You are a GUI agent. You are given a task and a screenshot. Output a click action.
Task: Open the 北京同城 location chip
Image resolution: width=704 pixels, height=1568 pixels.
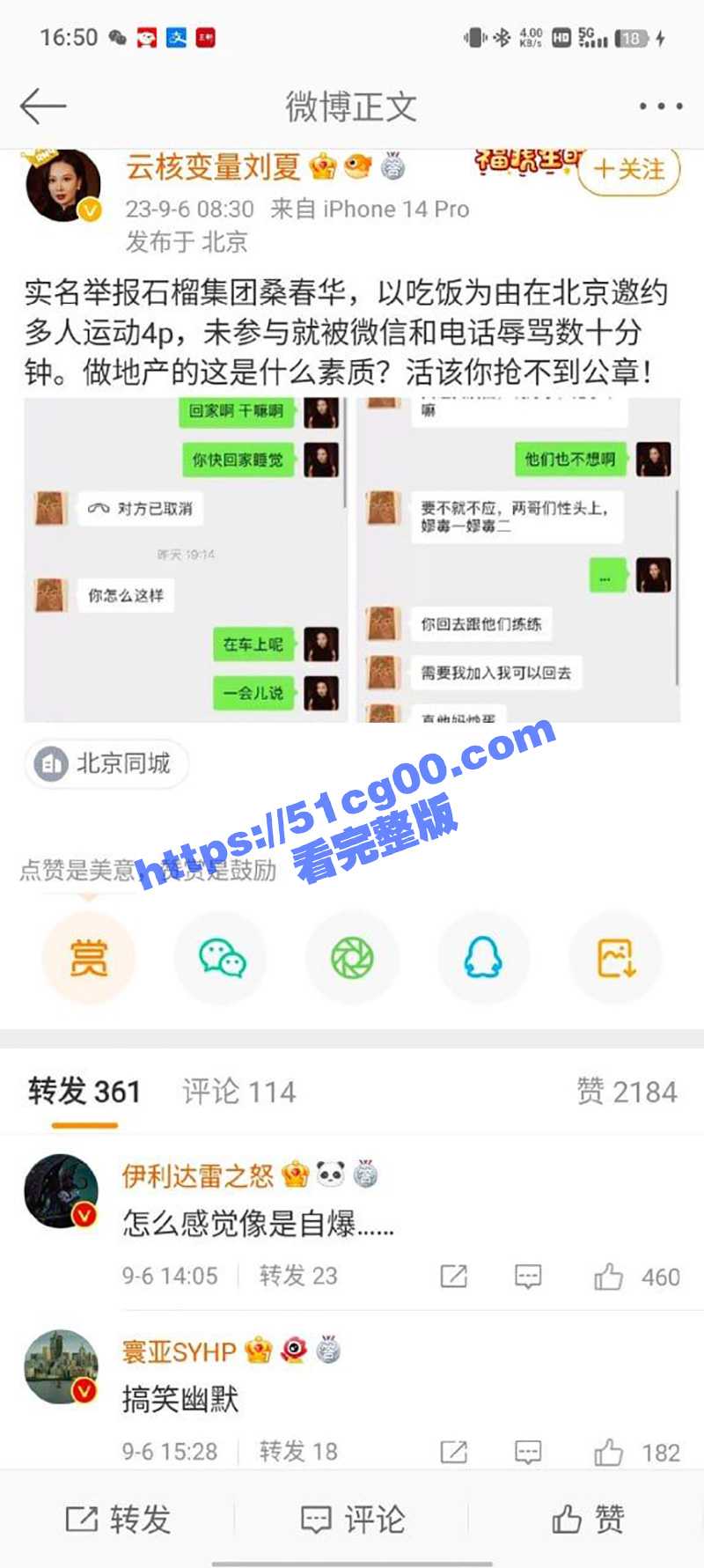[106, 763]
